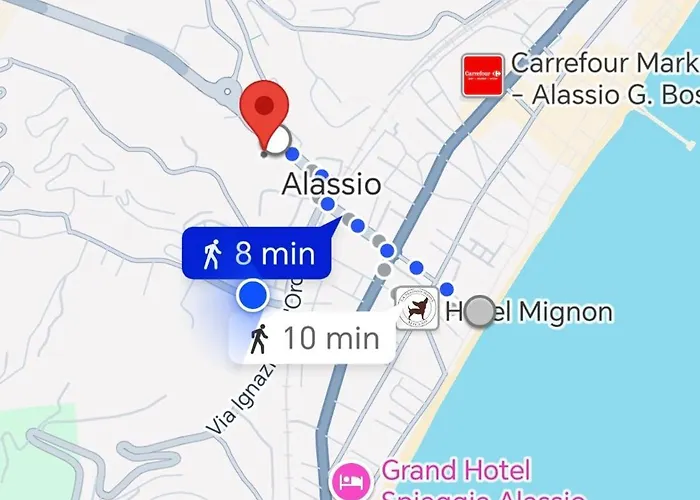The image size is (700, 500).
Task: Choose the alternative 10 min walking route
Action: 313,339
